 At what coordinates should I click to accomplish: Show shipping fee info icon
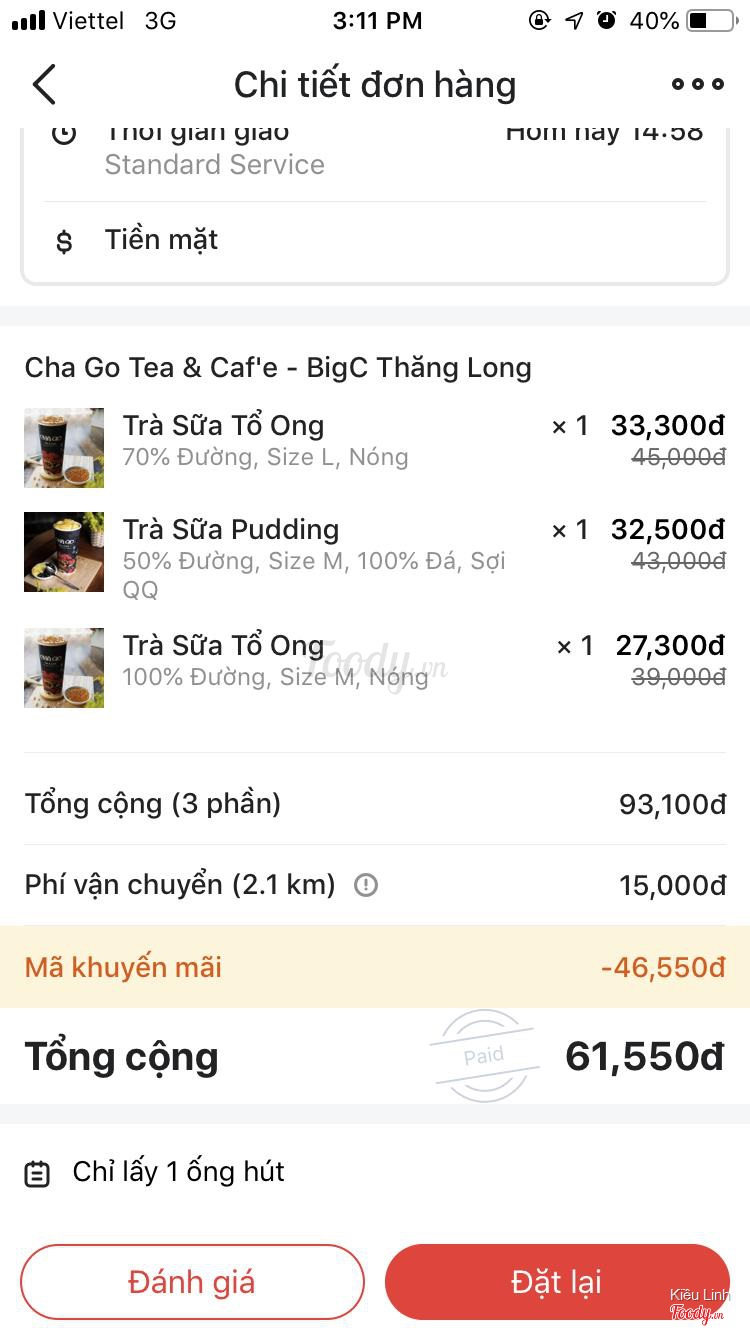366,885
